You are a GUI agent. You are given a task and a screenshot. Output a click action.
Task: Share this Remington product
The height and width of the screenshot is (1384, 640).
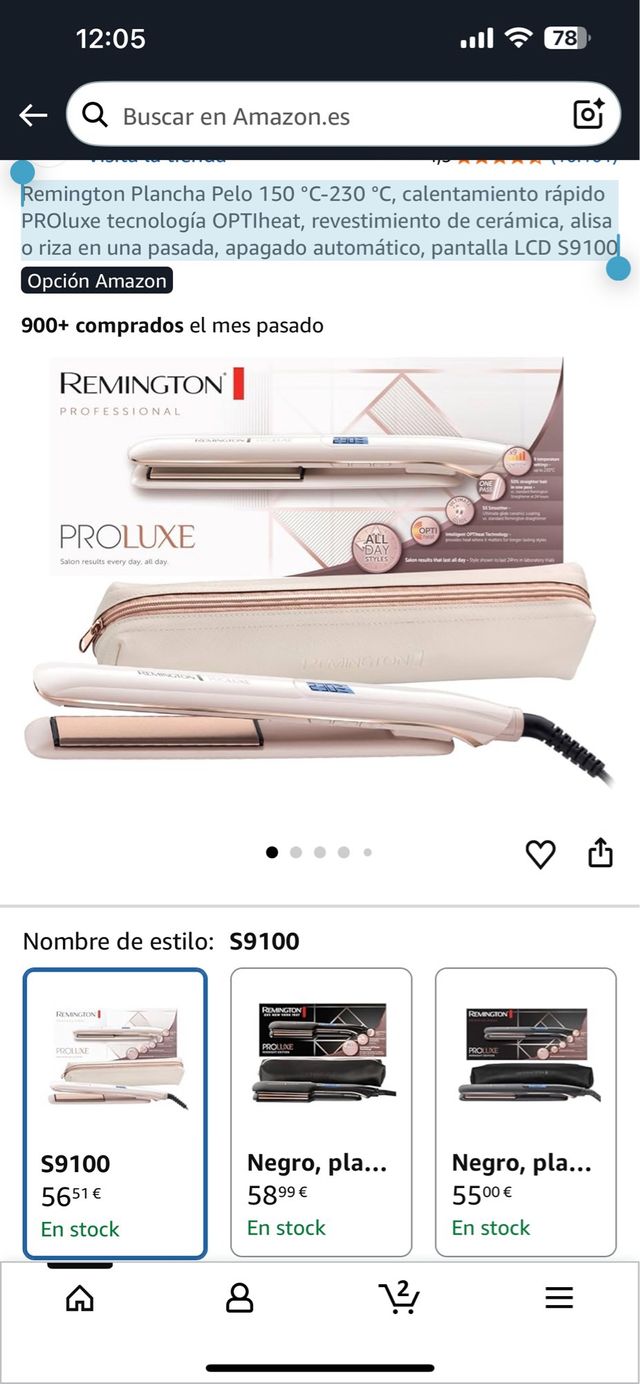[x=600, y=853]
